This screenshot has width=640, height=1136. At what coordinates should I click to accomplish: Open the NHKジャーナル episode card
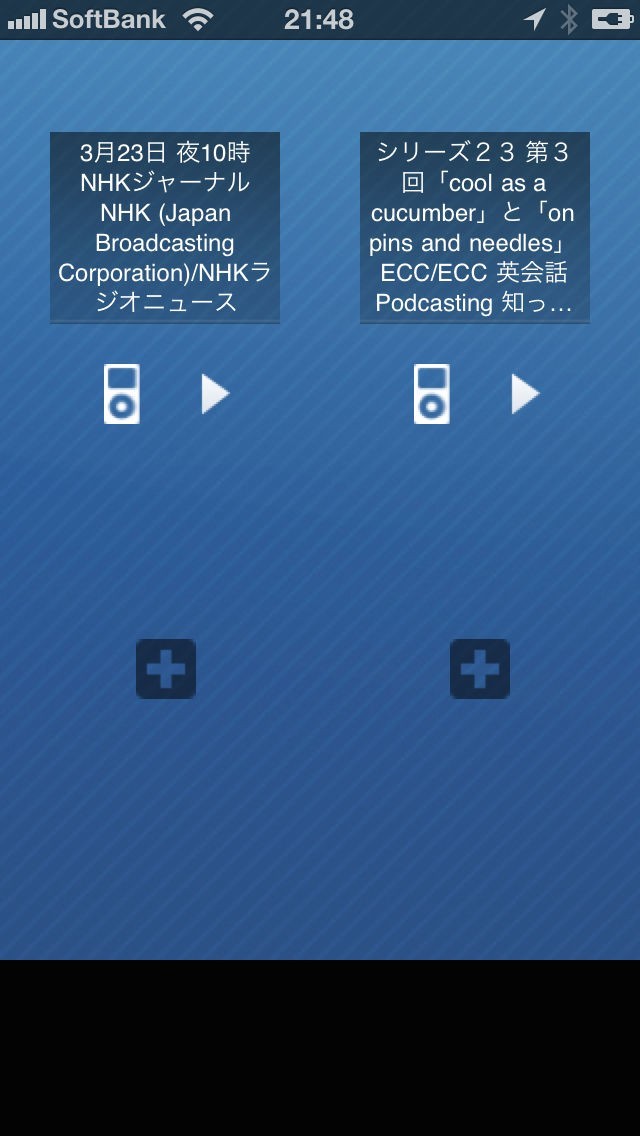tap(165, 227)
